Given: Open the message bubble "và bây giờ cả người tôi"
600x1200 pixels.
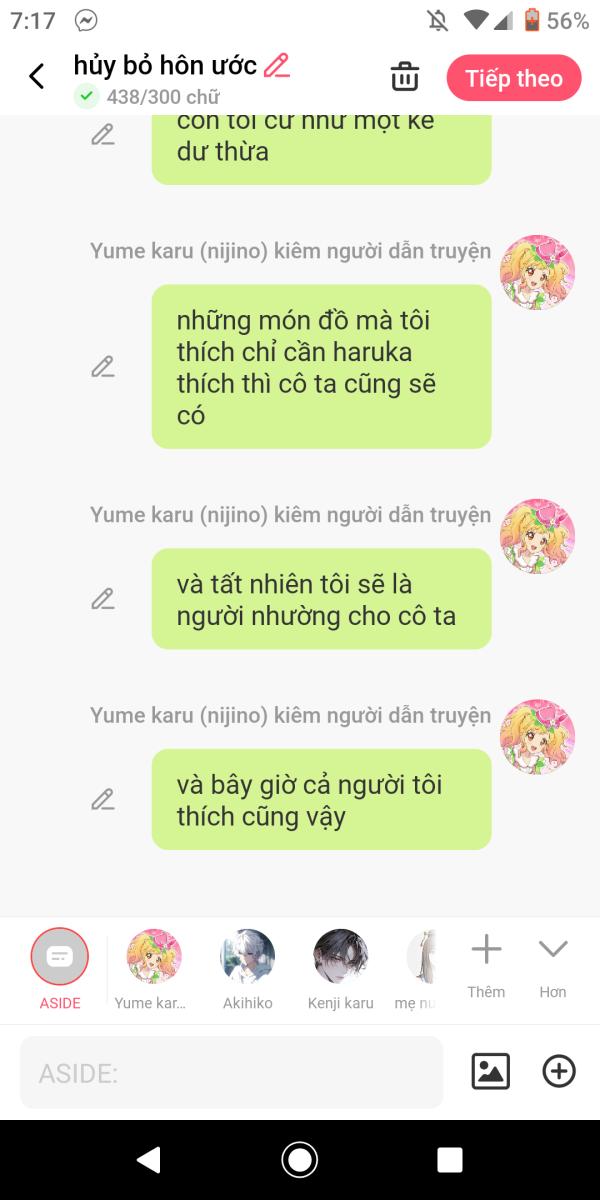Looking at the screenshot, I should (x=321, y=800).
